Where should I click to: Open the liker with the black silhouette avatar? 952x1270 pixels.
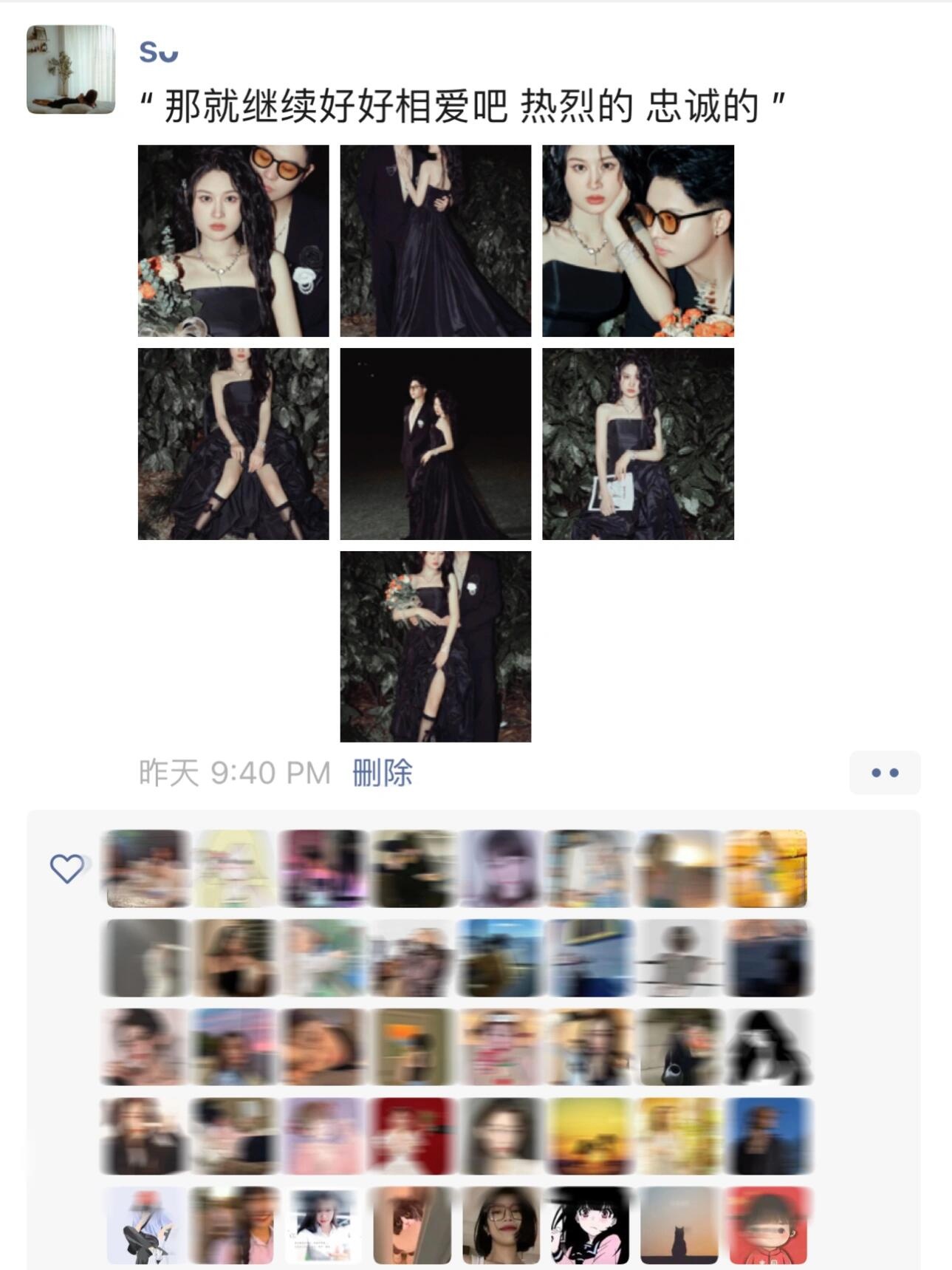[768, 1047]
